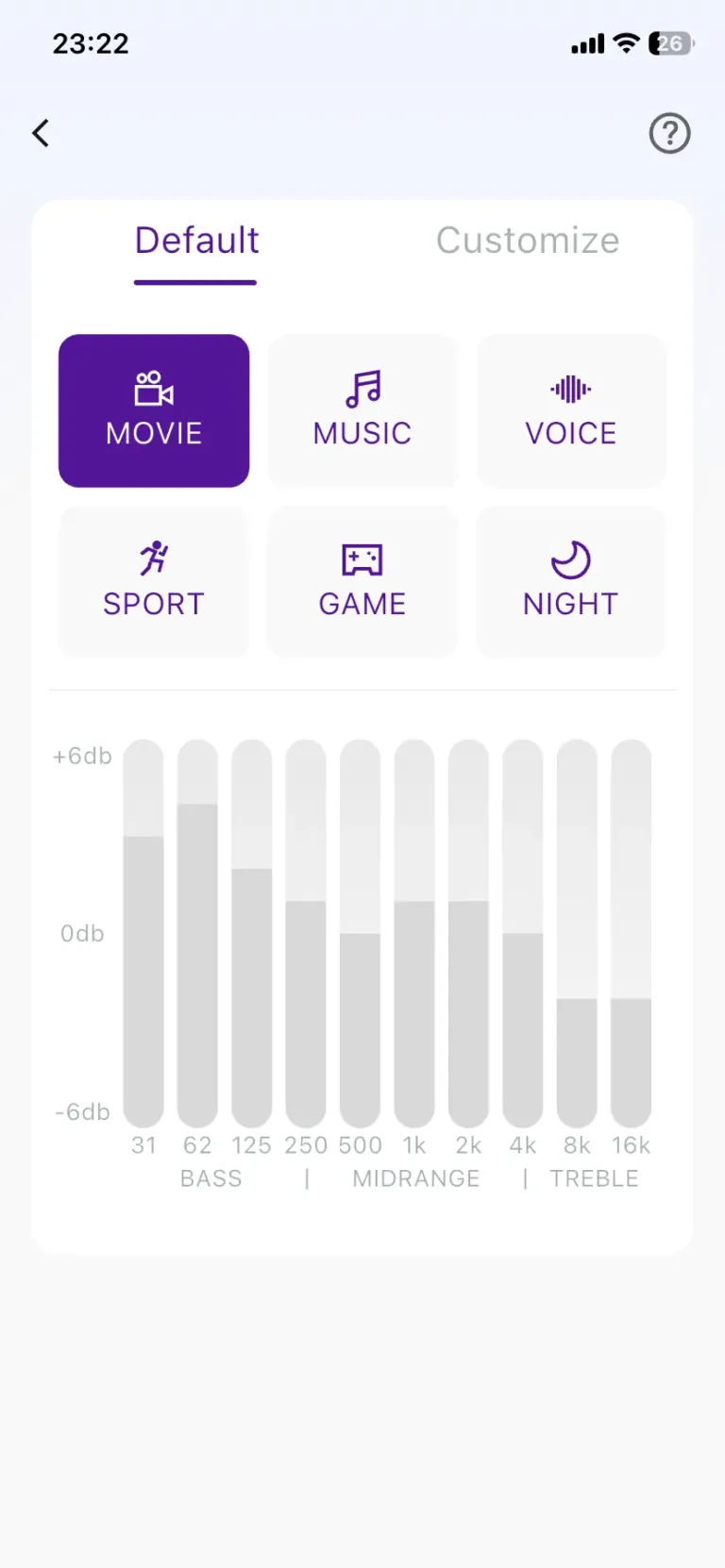This screenshot has width=725, height=1568.
Task: Select the Default tab
Action: (x=196, y=242)
